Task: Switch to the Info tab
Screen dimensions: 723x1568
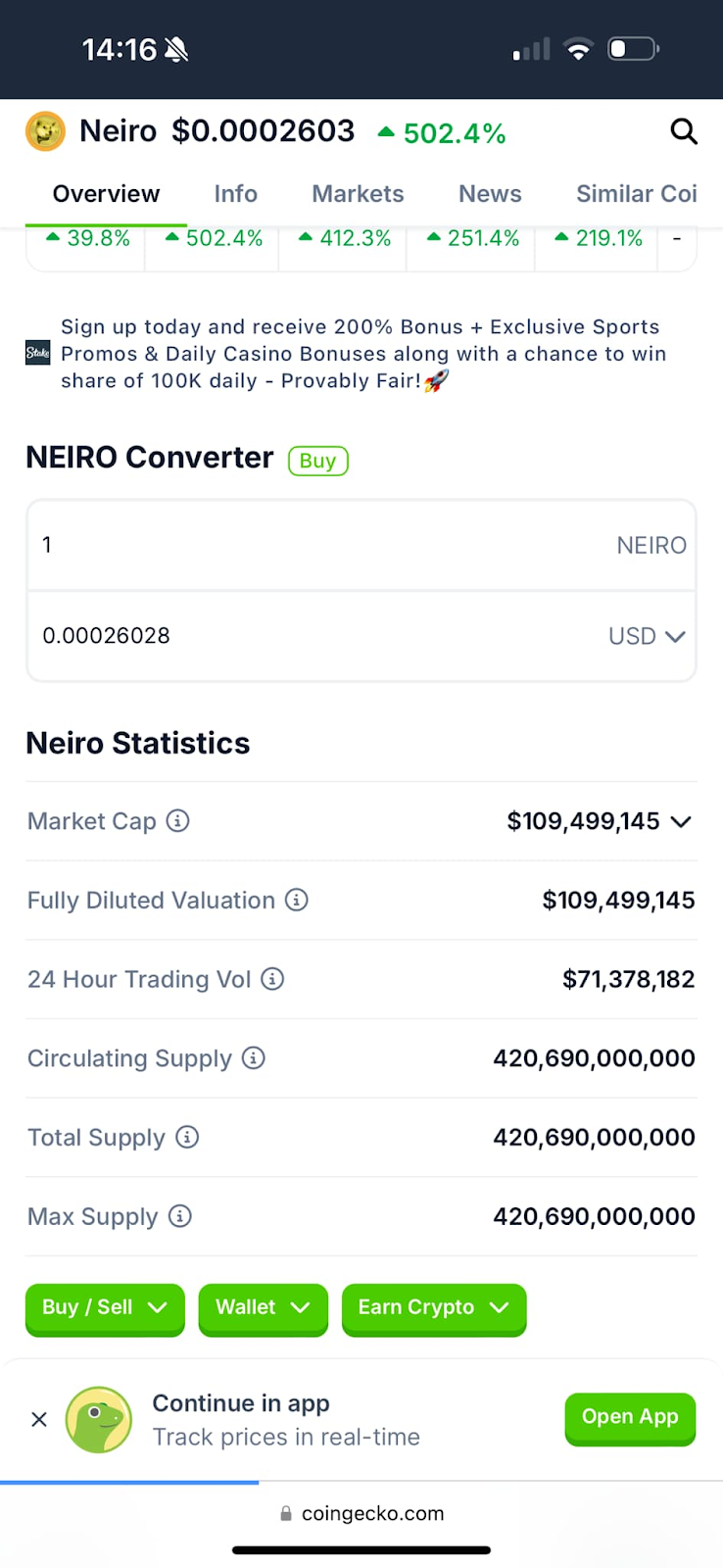Action: 236,194
